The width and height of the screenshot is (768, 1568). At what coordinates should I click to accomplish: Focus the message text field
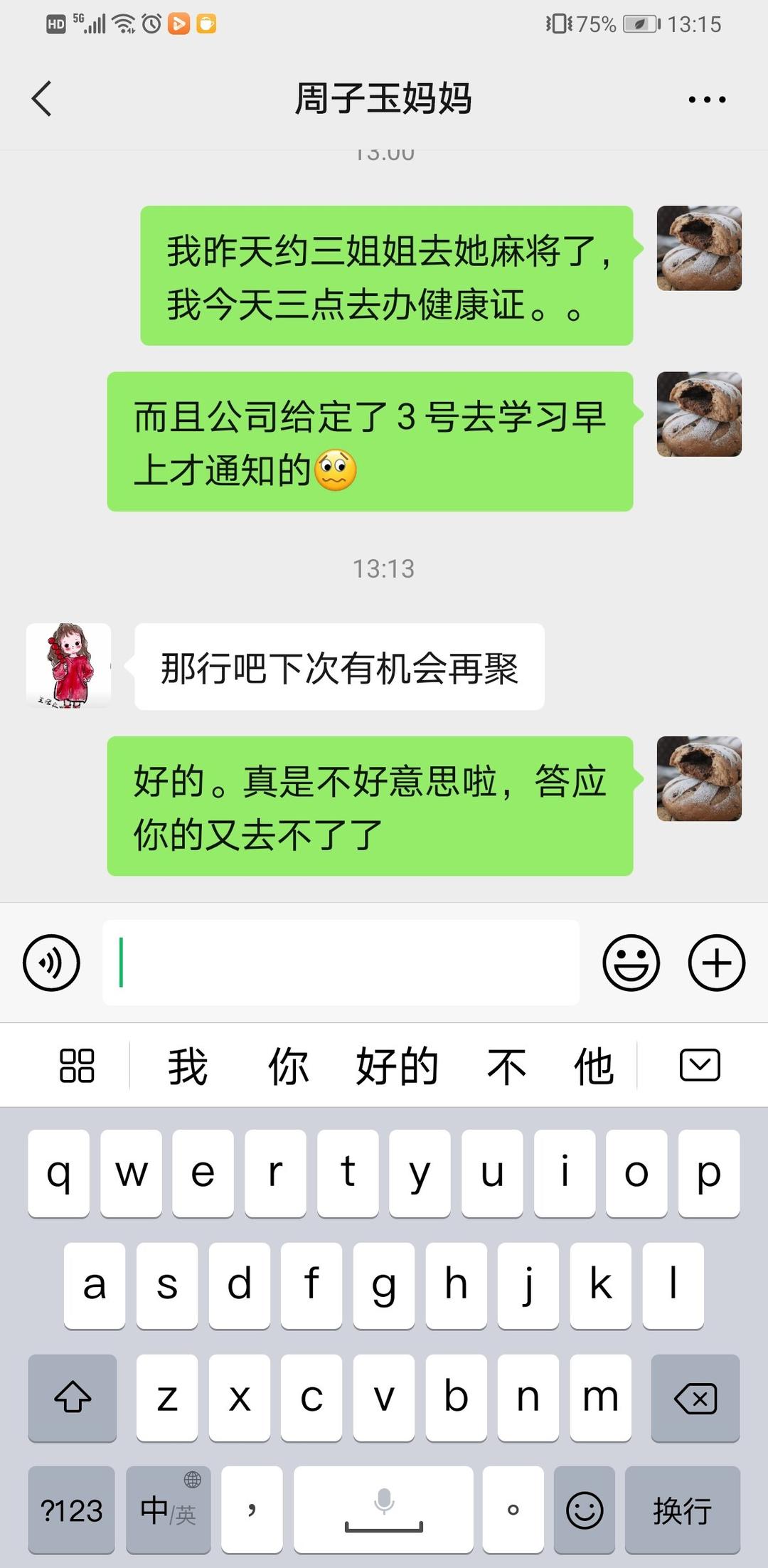(341, 963)
